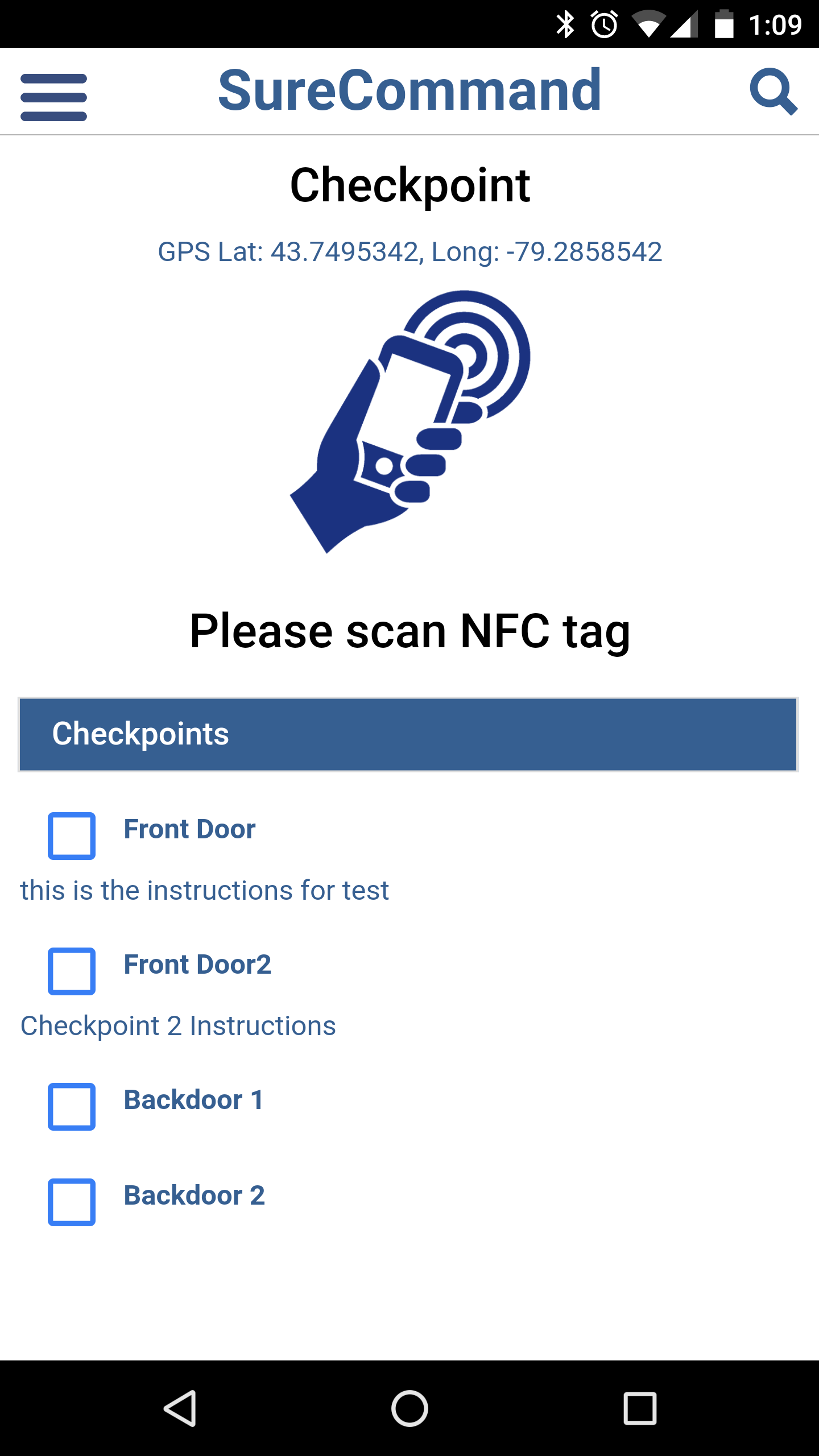Mark the Backdoor 2 checkbox
The height and width of the screenshot is (1456, 819).
coord(72,1202)
